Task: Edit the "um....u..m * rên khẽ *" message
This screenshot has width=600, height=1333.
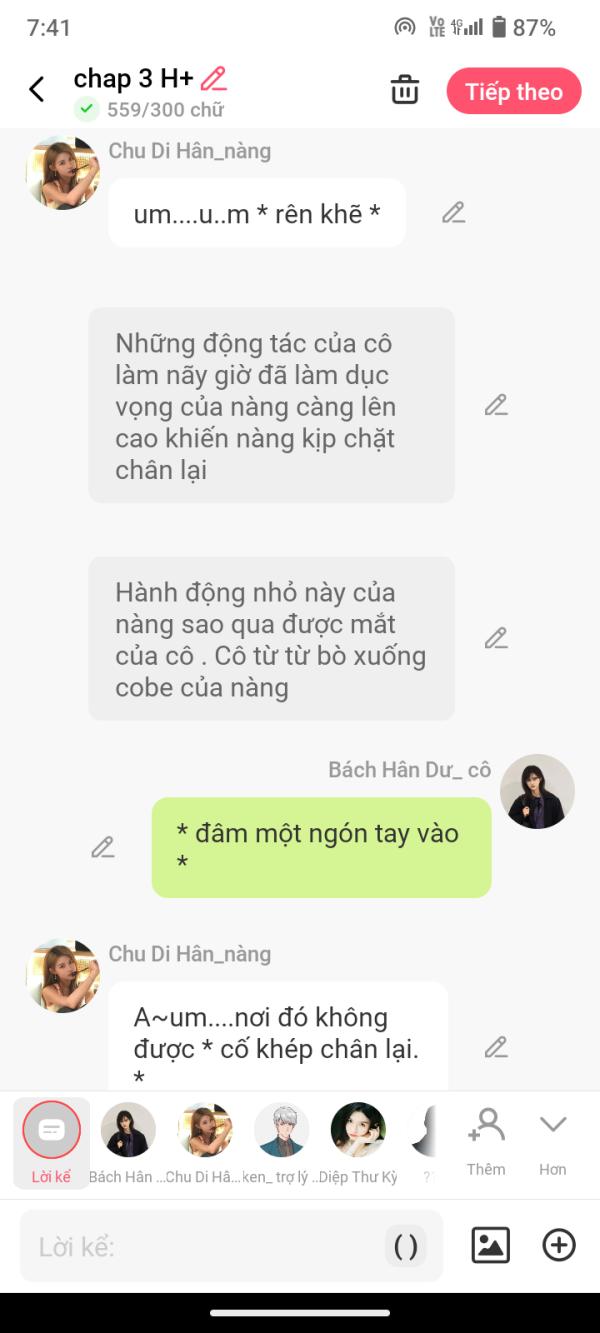Action: tap(454, 212)
